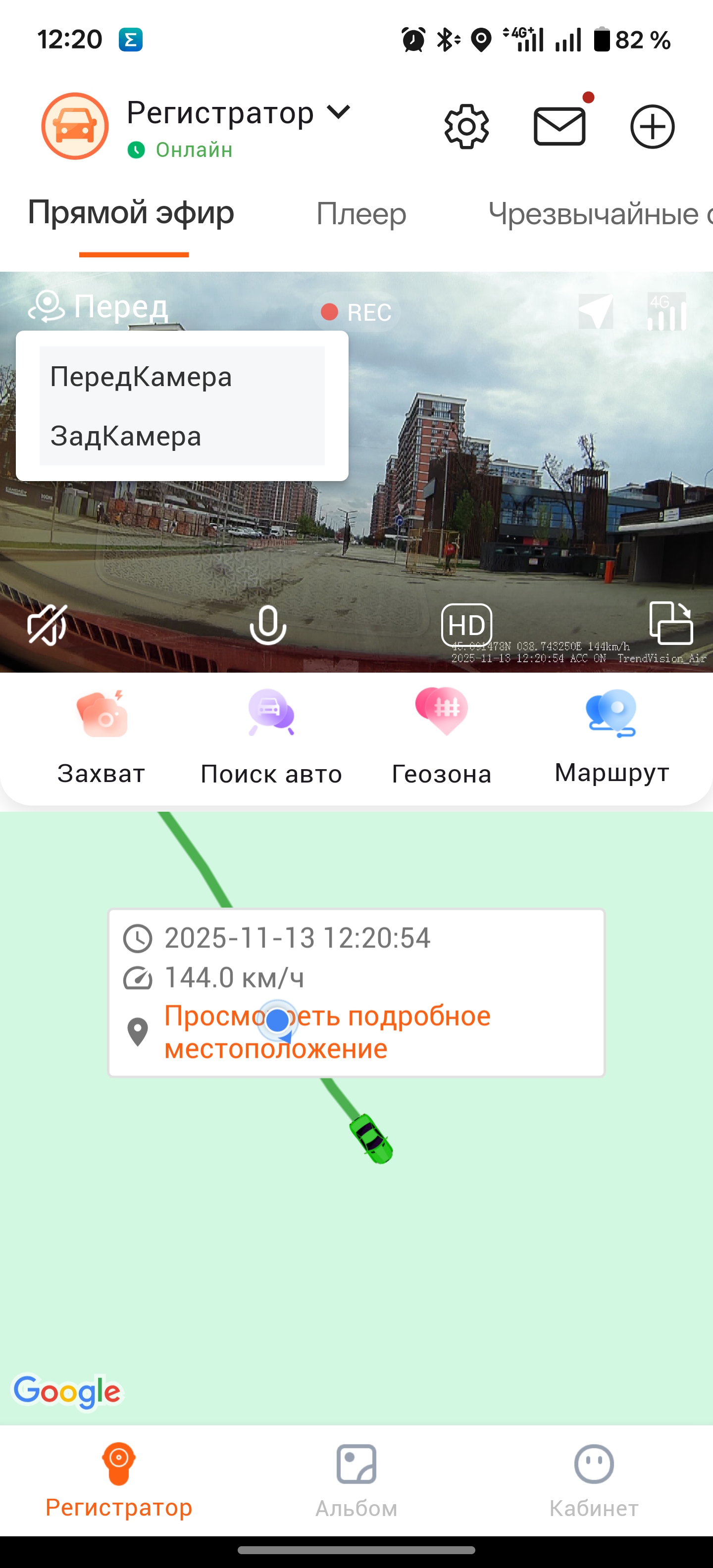Select ПередКамера from camera list
The image size is (713, 1568).
click(141, 377)
